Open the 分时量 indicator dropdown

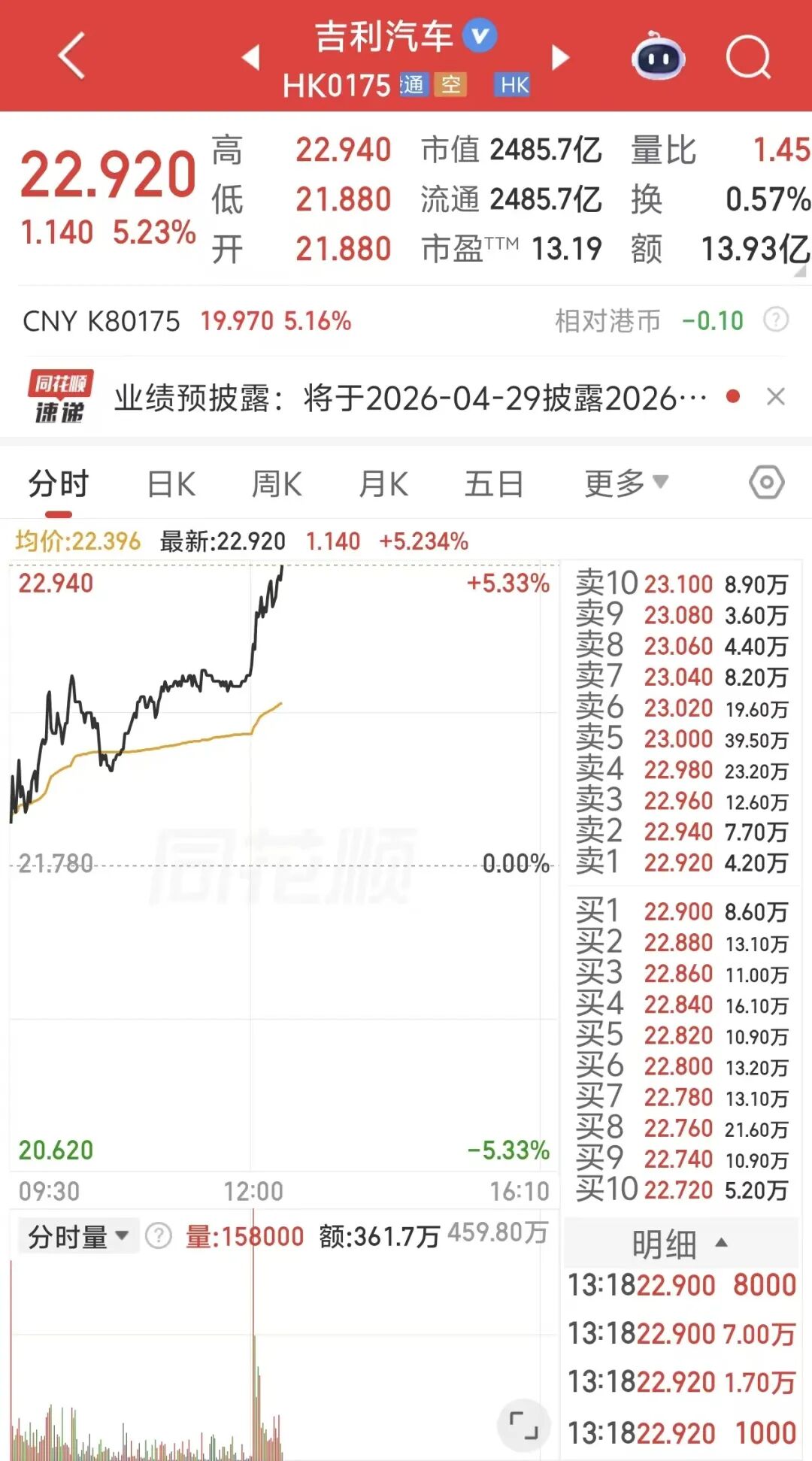click(79, 1236)
